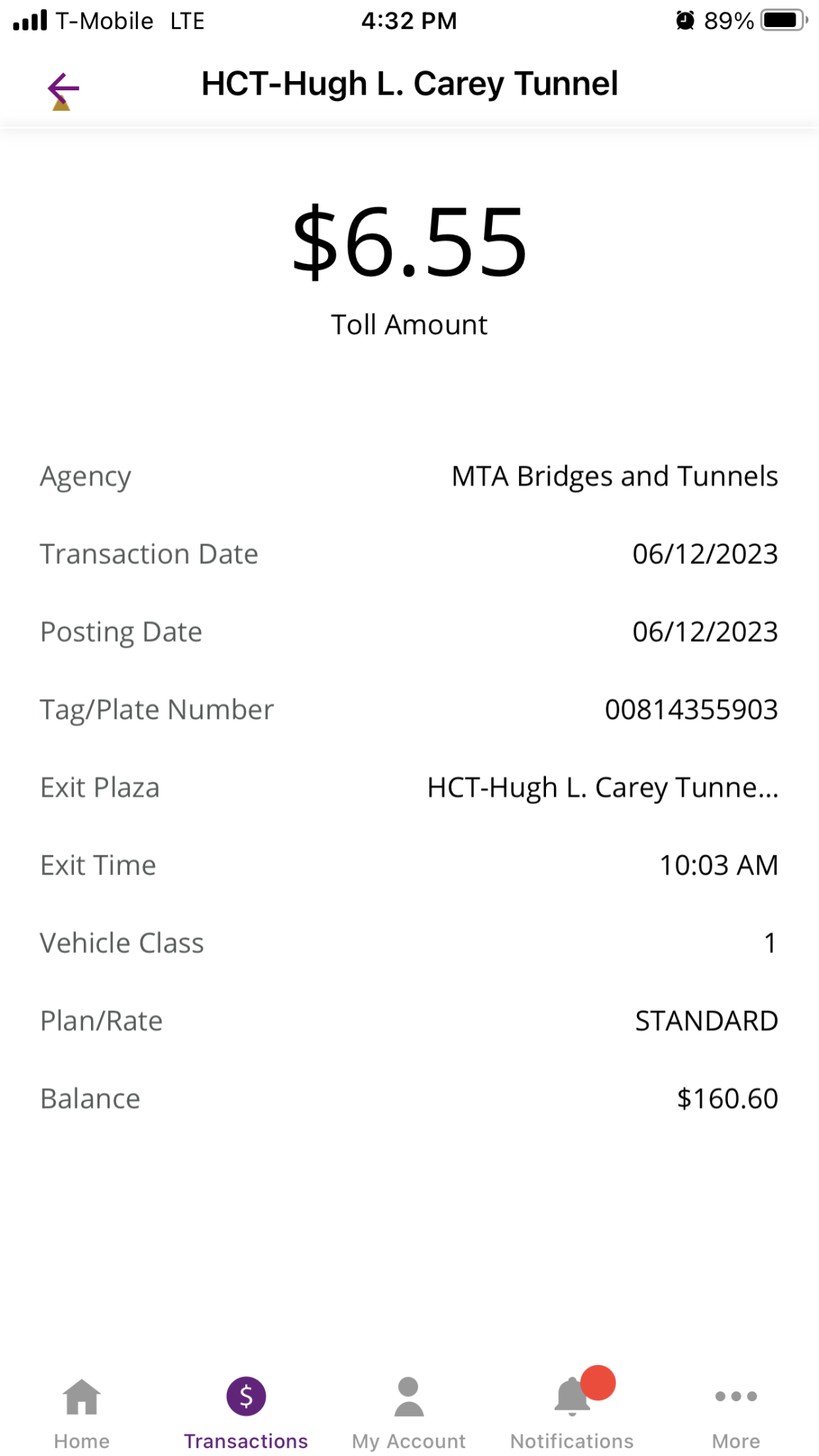819x1456 pixels.
Task: Open the Transactions tab
Action: click(x=246, y=1410)
